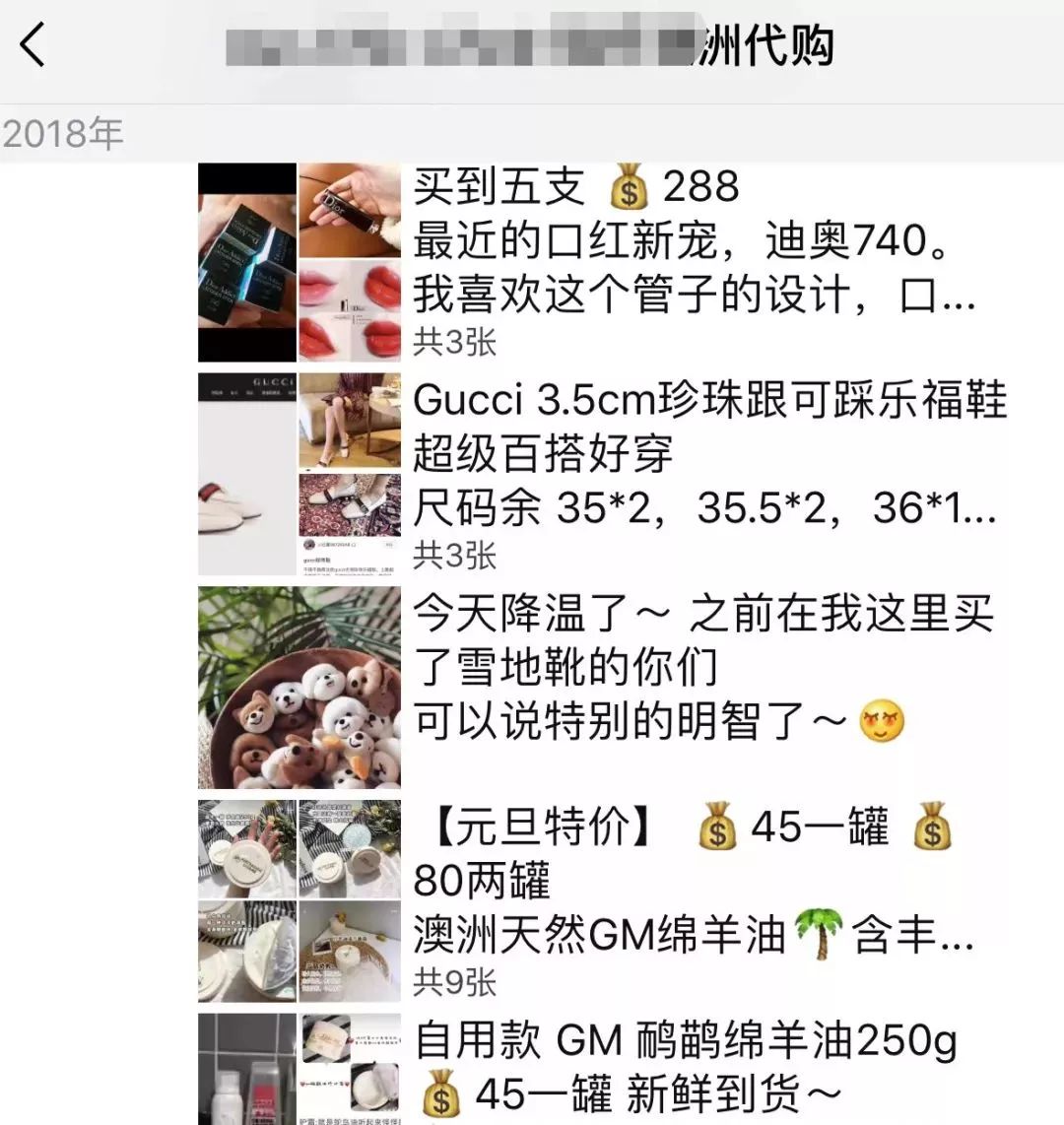Image resolution: width=1064 pixels, height=1125 pixels.
Task: Tap the back arrow at top left
Action: pyautogui.click(x=33, y=44)
